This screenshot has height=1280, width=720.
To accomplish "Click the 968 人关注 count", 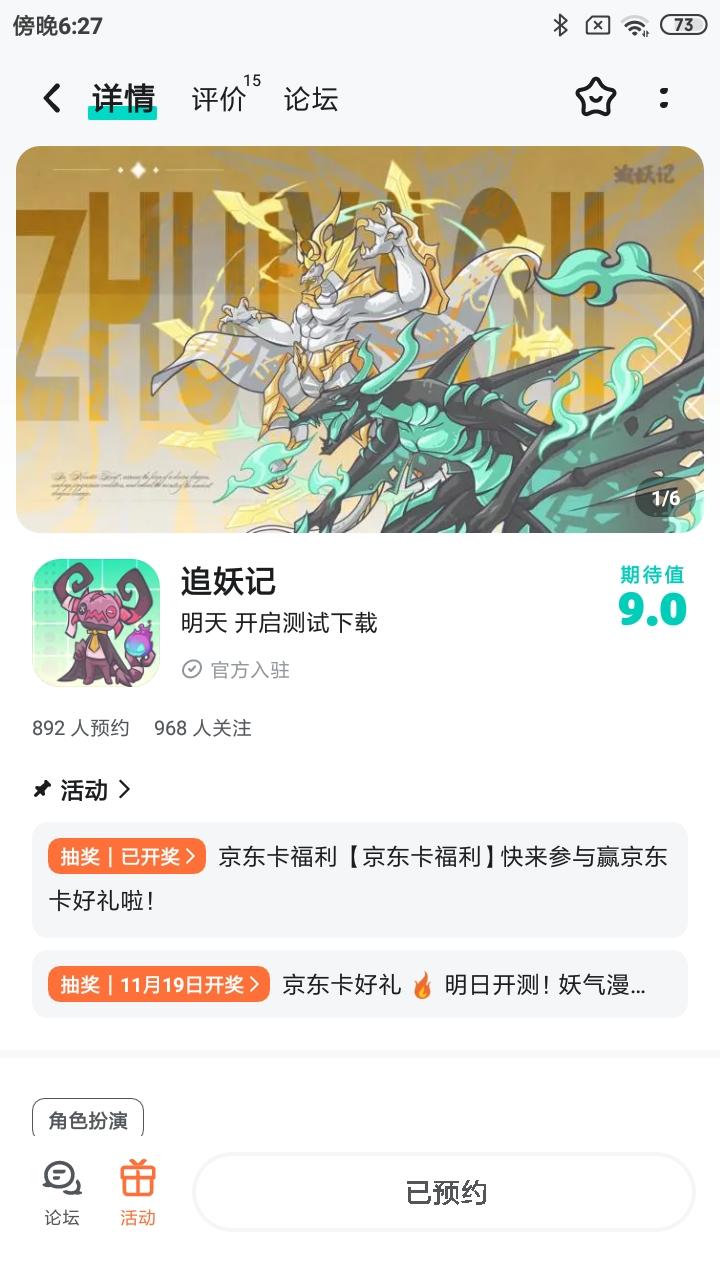I will coord(200,728).
